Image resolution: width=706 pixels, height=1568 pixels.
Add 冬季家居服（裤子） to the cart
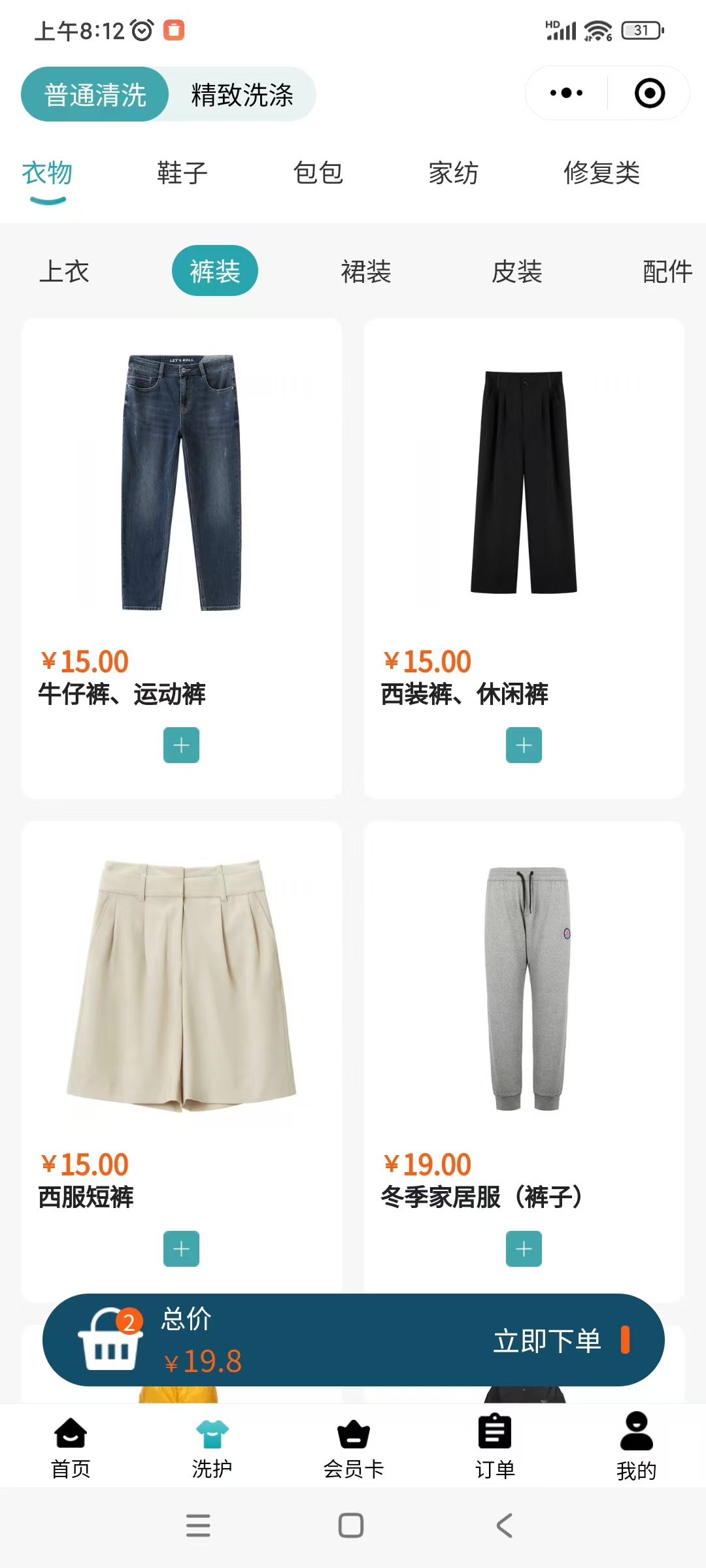524,1249
